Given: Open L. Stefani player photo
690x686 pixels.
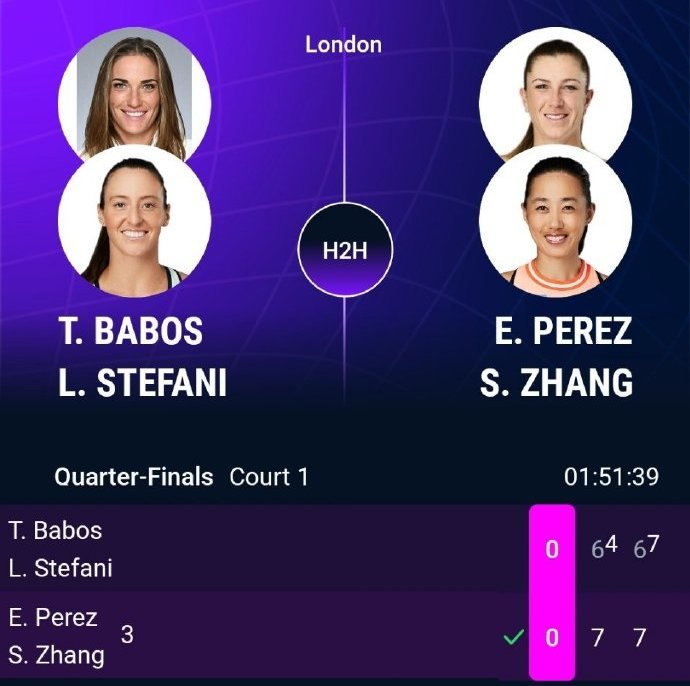Looking at the screenshot, I should 135,221.
